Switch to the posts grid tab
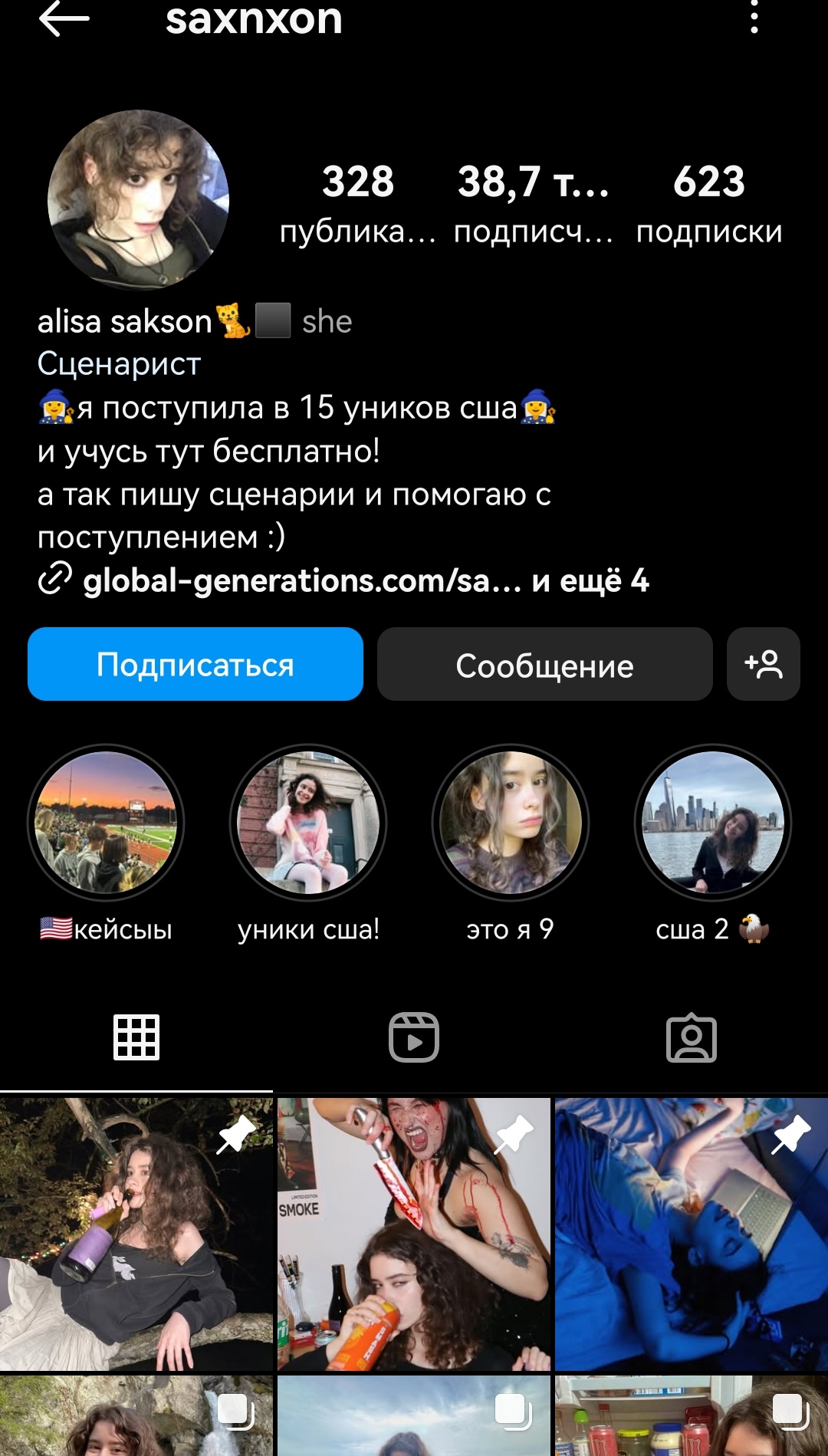Screen dimensions: 828x1456 [x=136, y=1037]
